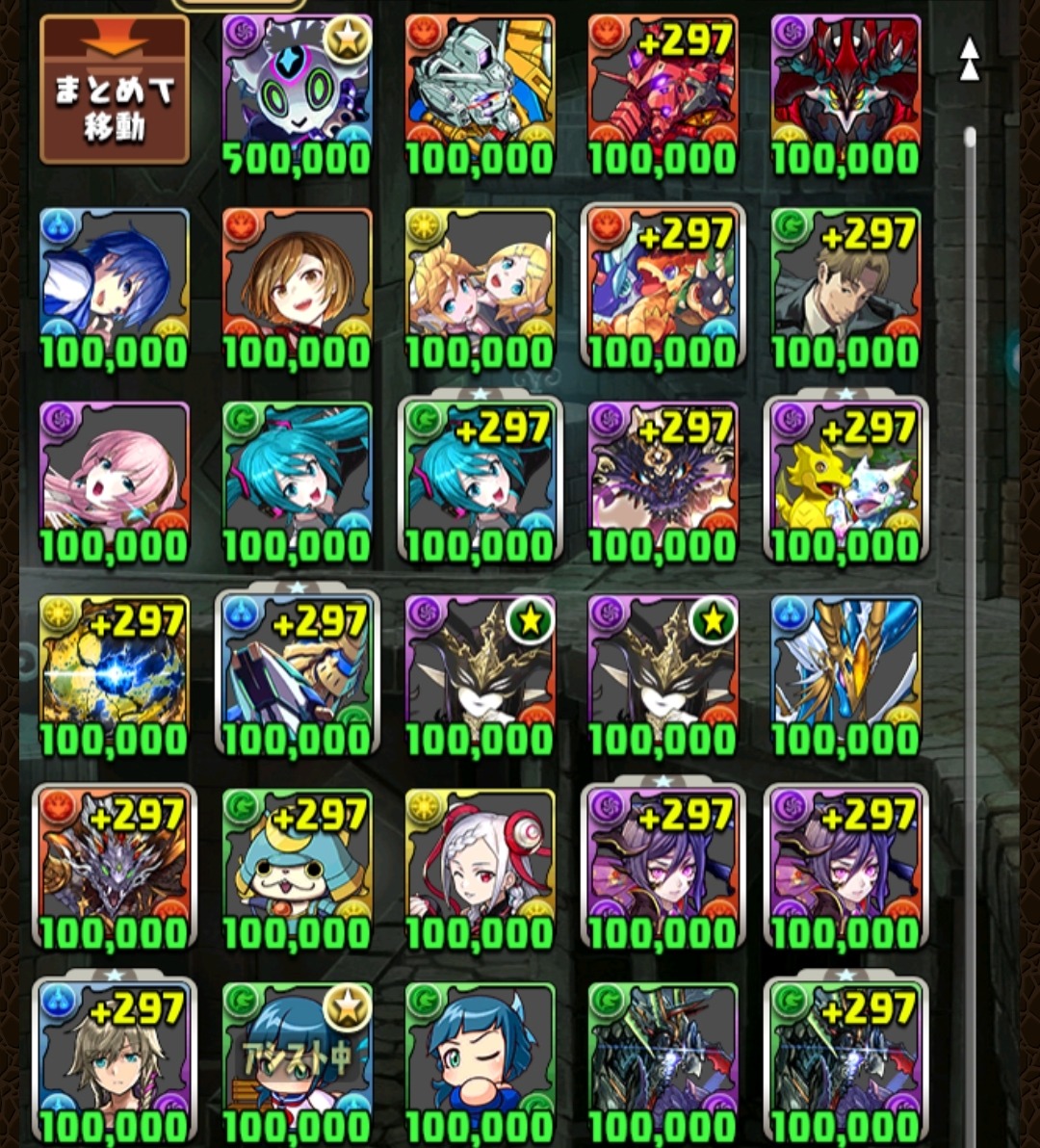Image resolution: width=1040 pixels, height=1148 pixels.
Task: Tap the red mecha +297 card
Action: (663, 93)
